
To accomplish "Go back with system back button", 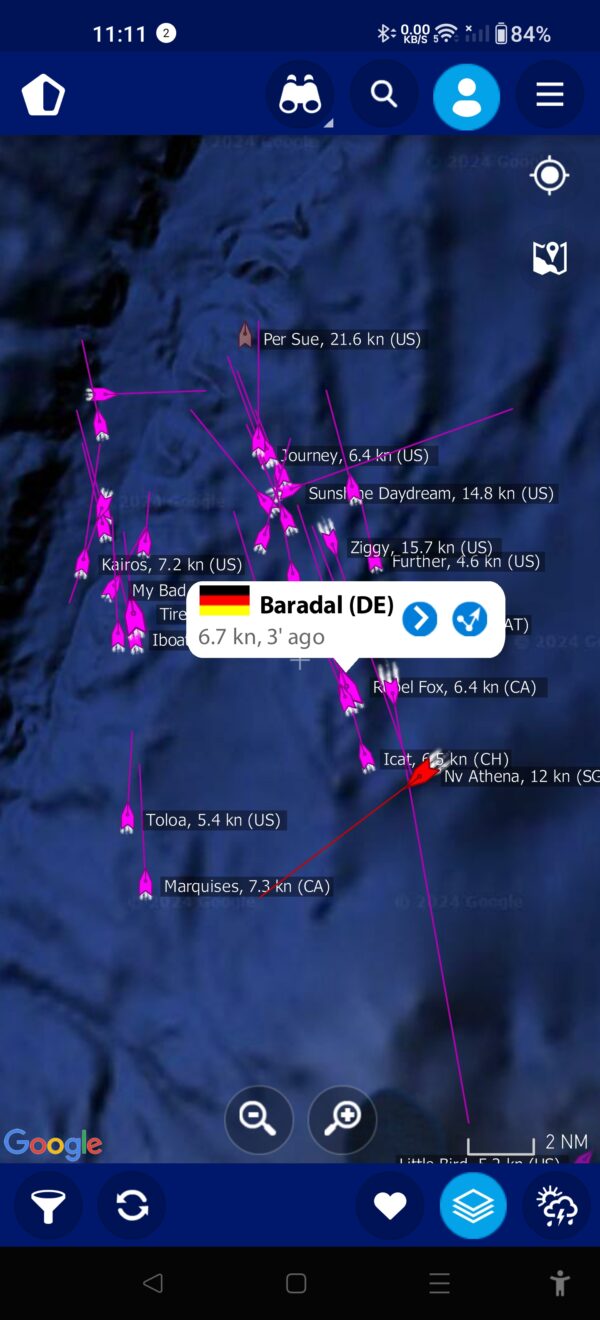I will coord(152,1283).
